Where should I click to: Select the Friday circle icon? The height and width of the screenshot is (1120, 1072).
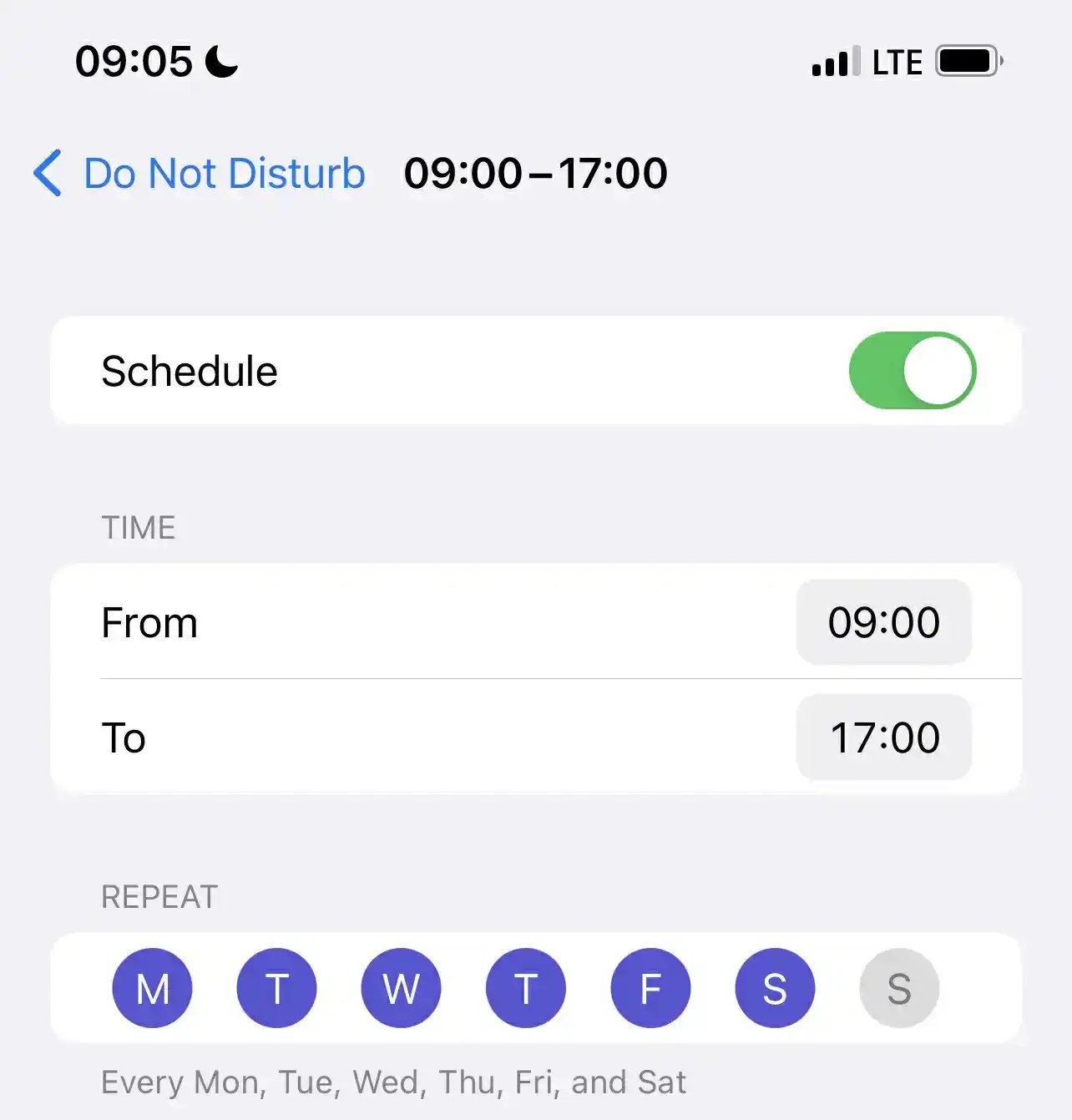[x=651, y=988]
